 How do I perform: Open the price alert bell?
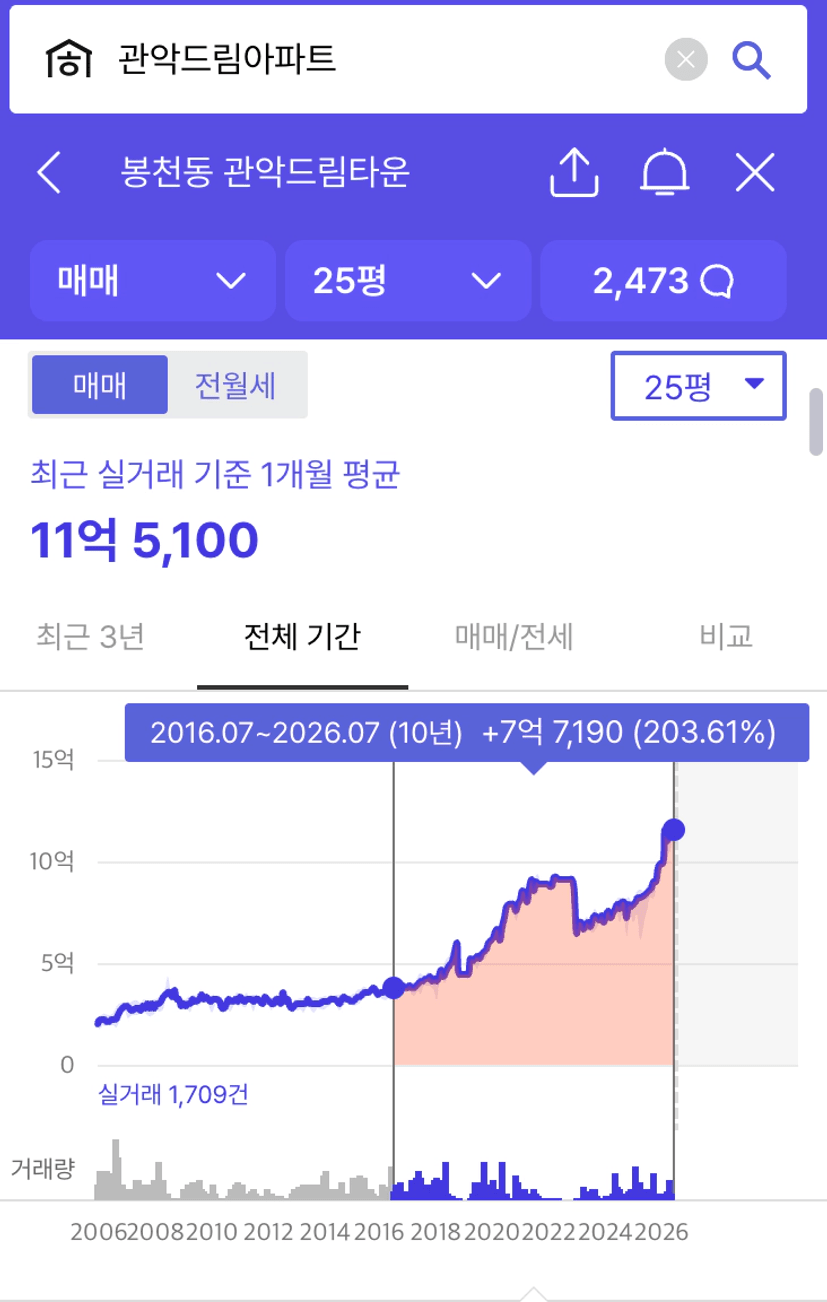pyautogui.click(x=665, y=173)
